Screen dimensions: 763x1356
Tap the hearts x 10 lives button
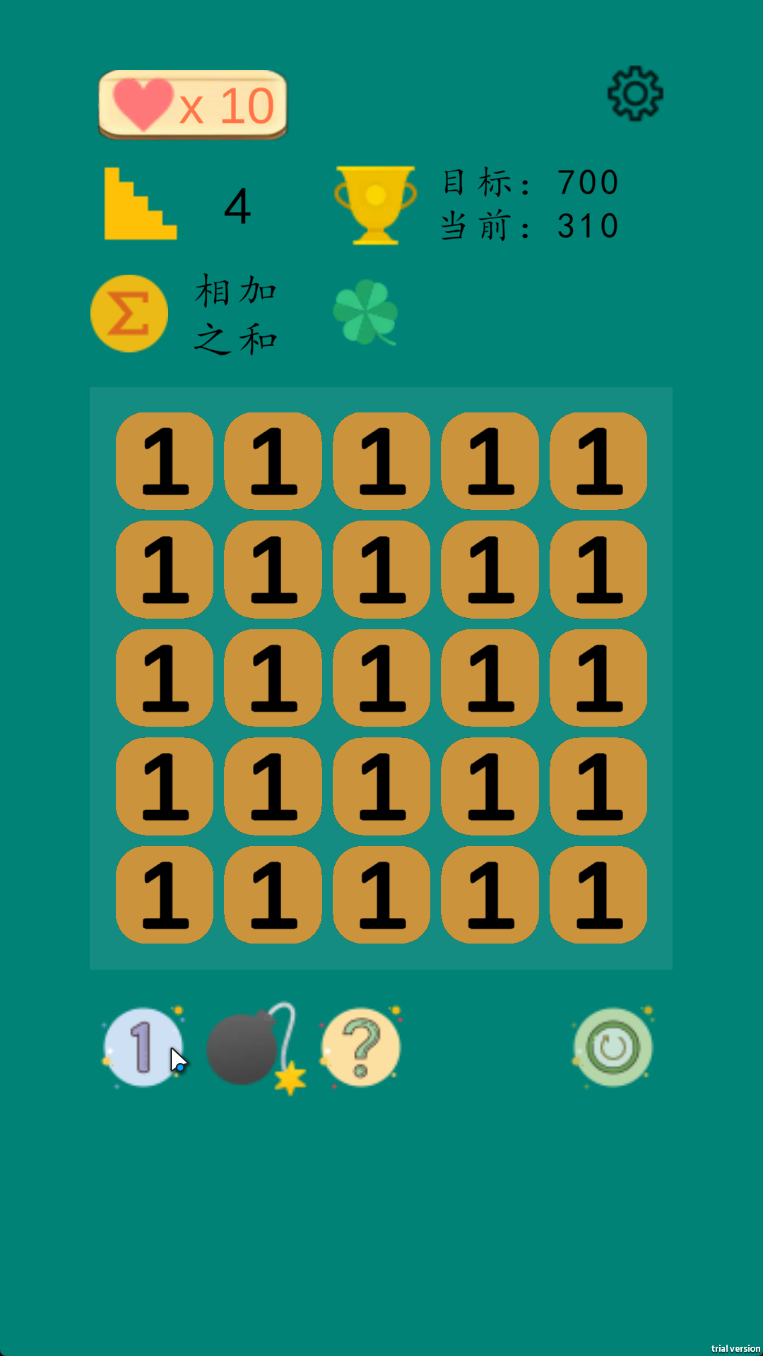(x=193, y=104)
